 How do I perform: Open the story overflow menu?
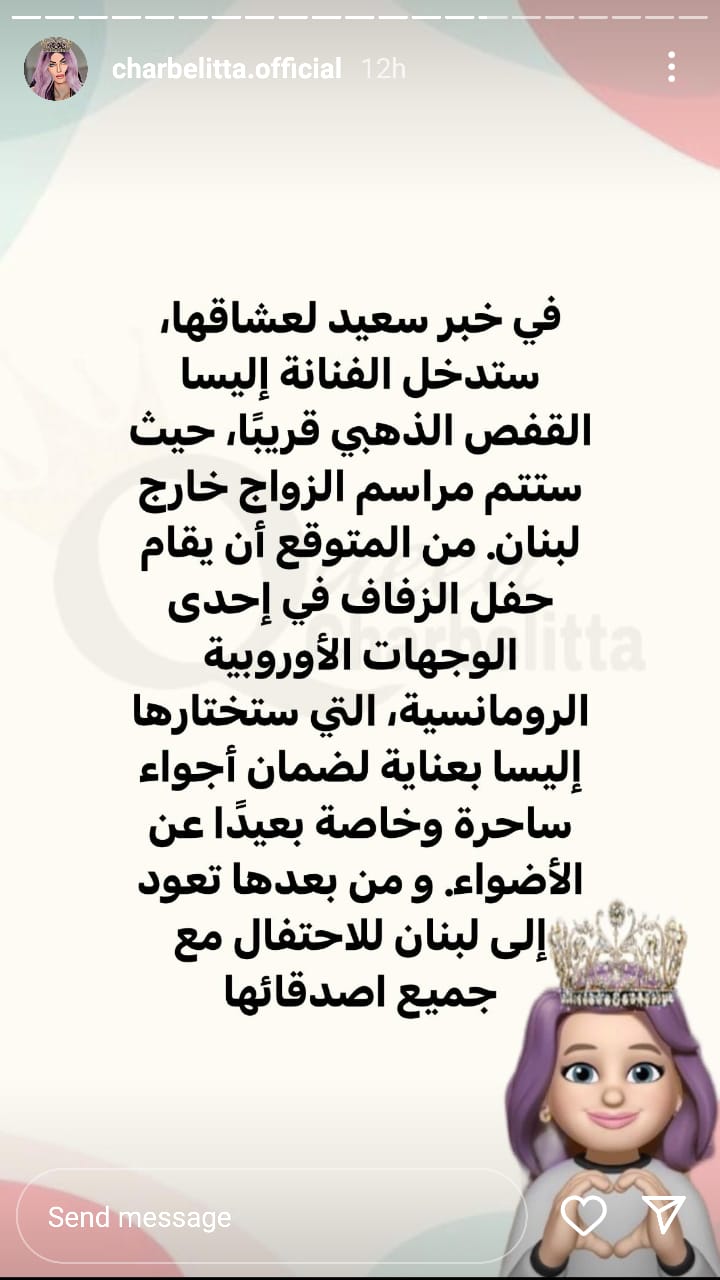coord(671,68)
